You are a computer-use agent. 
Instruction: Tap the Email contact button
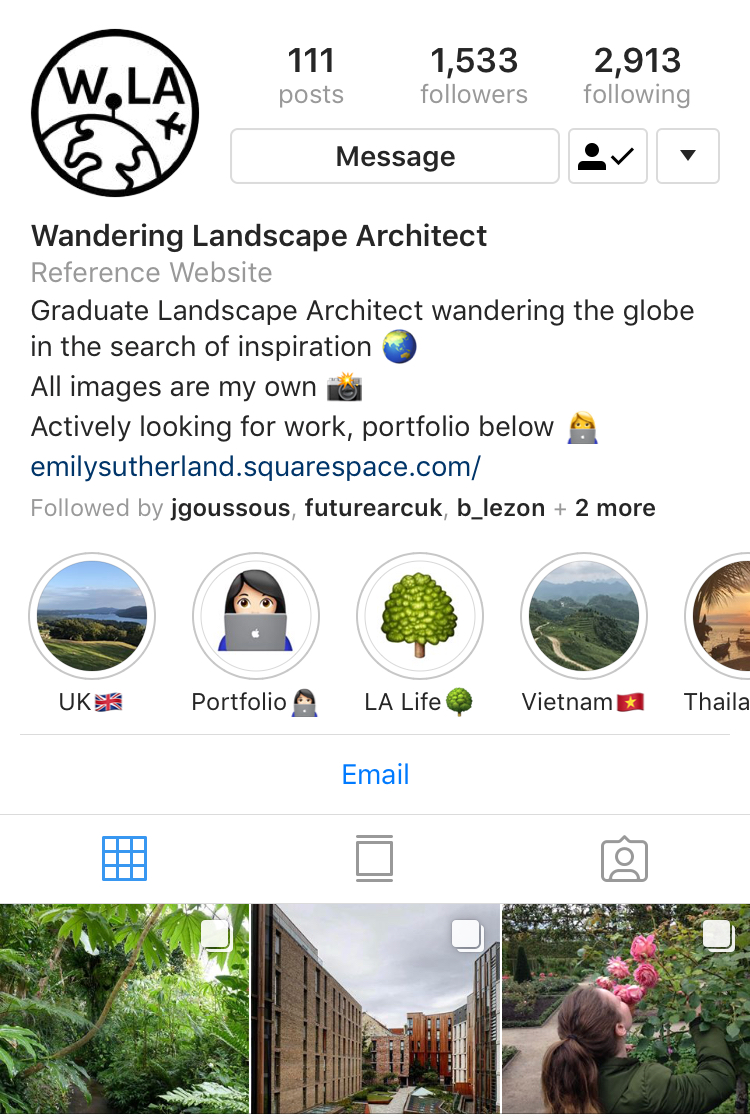375,775
